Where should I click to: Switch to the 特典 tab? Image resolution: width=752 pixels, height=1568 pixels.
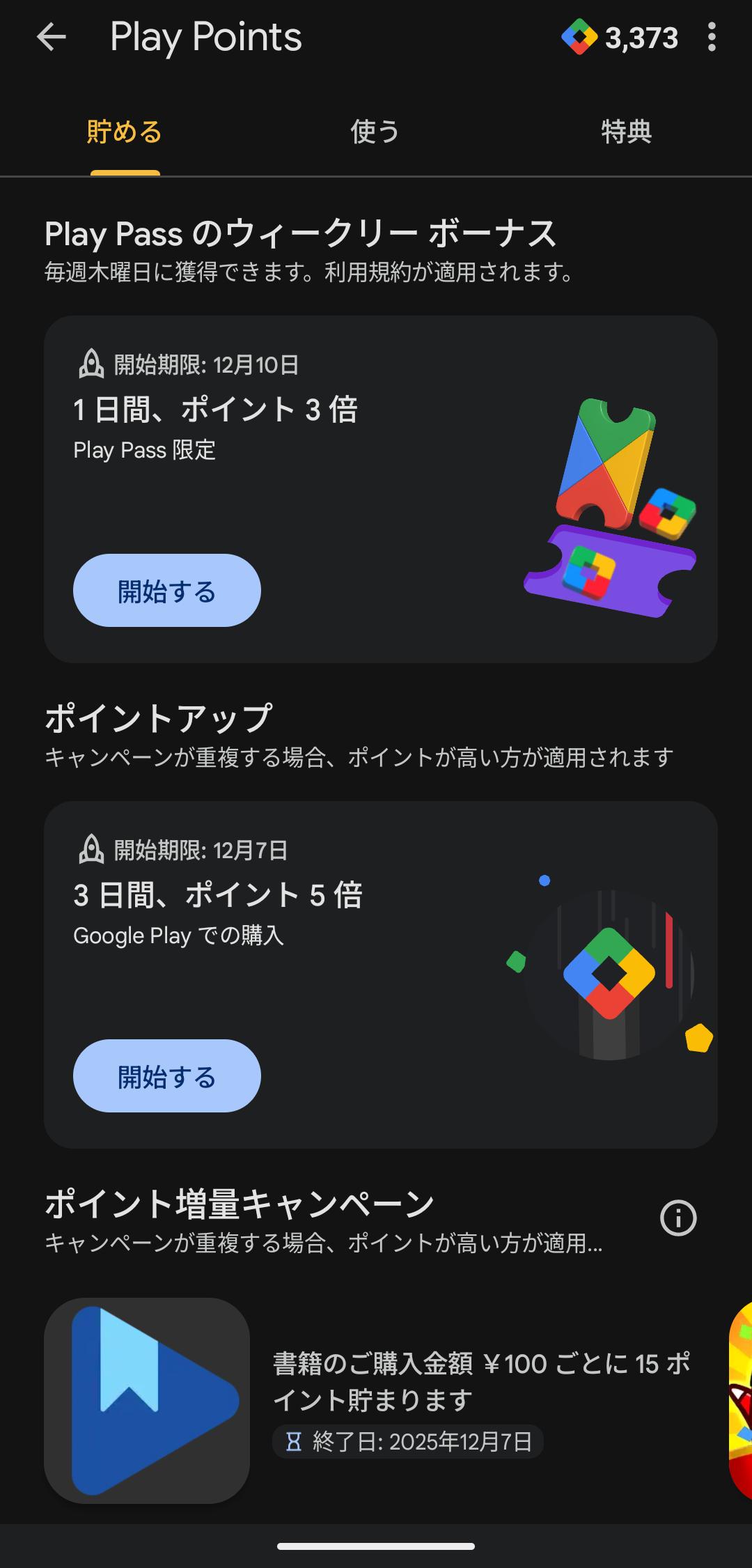click(x=626, y=132)
